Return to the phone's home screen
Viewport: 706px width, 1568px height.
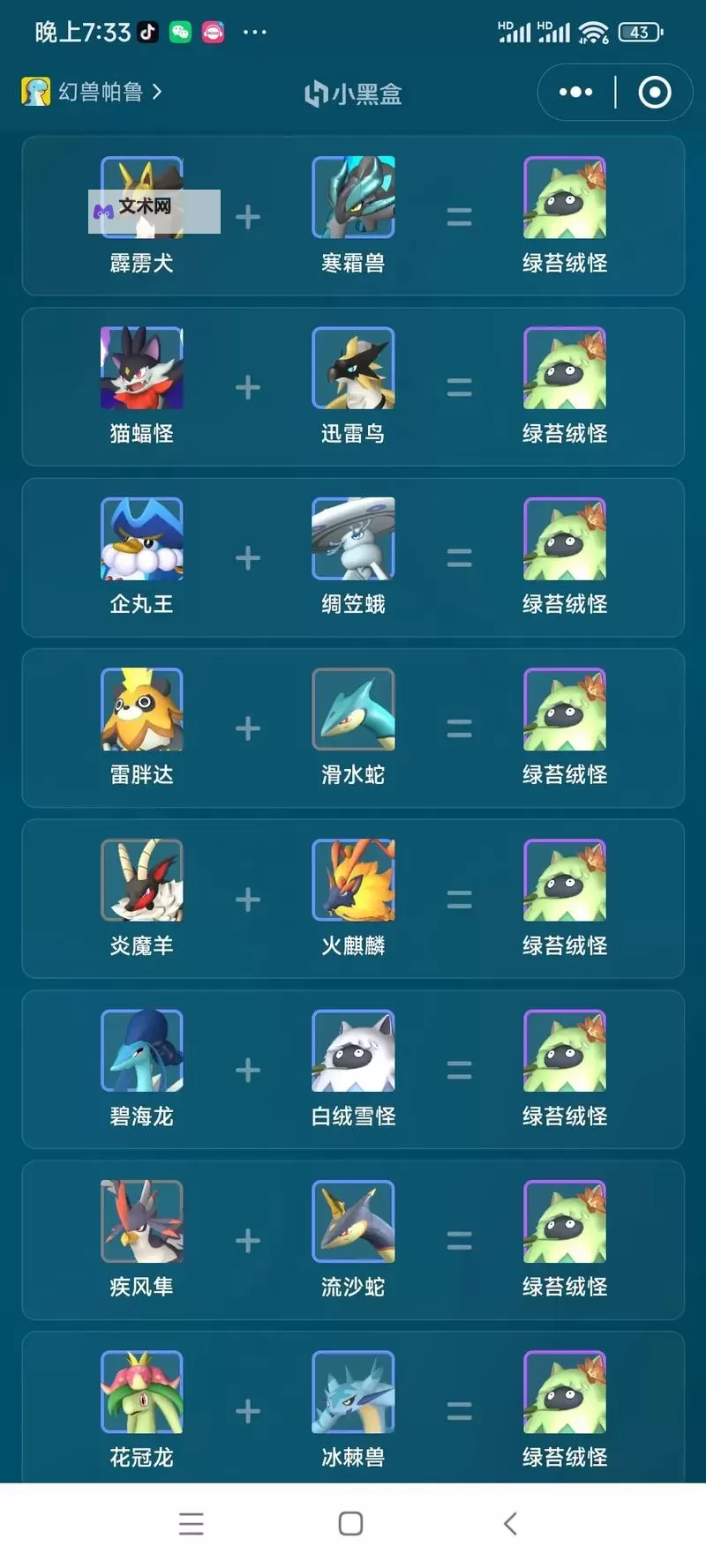click(350, 1523)
